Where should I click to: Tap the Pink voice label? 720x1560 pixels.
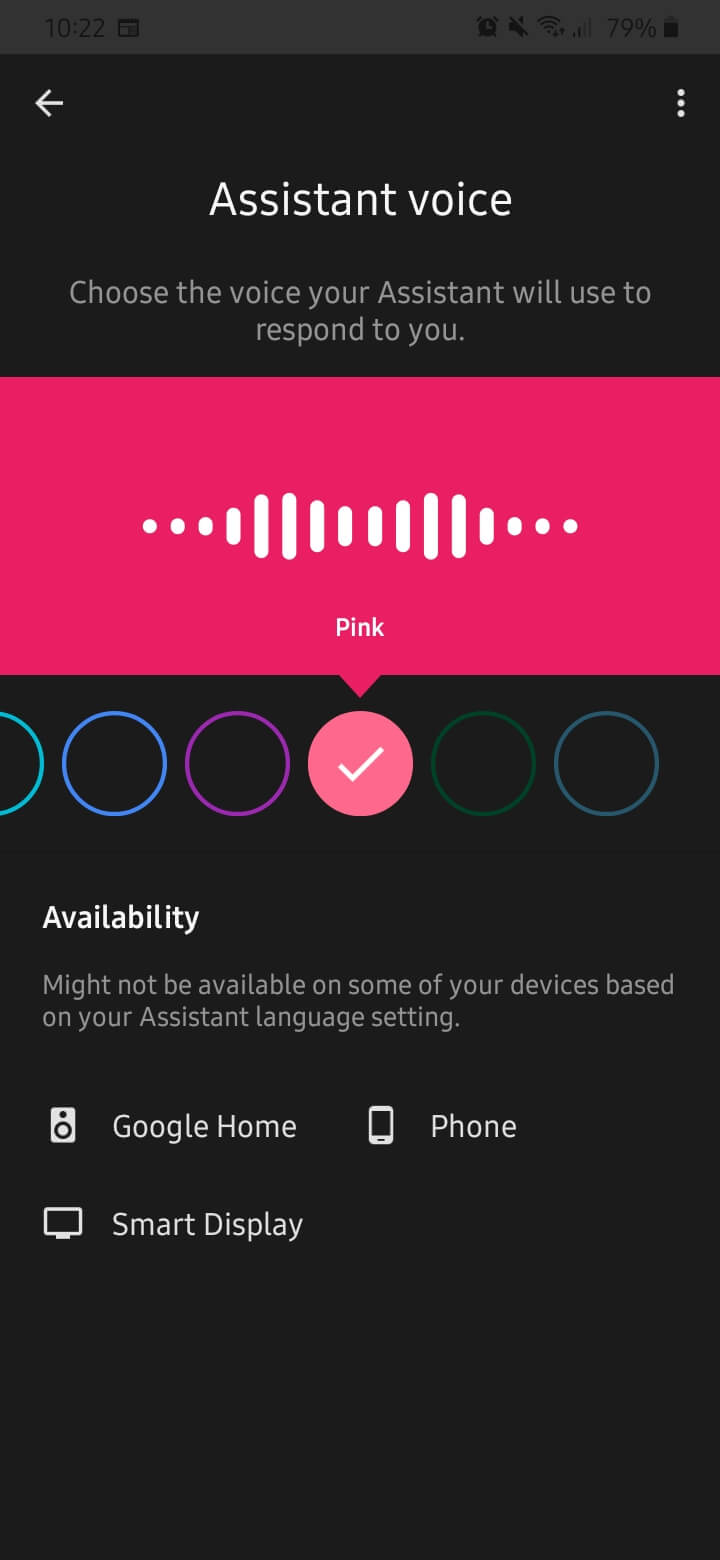[359, 627]
